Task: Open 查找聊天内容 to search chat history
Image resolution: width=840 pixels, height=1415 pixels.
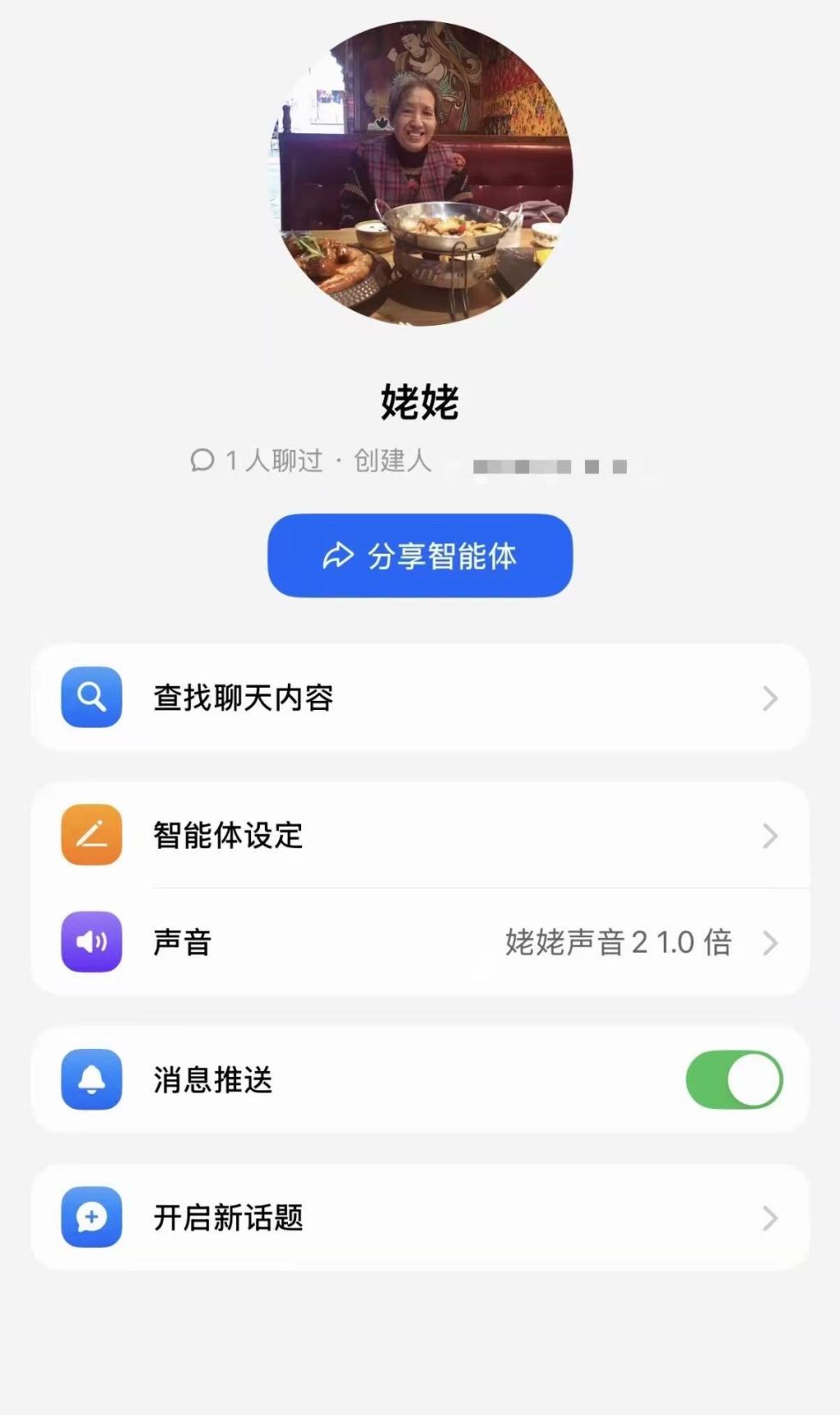Action: [420, 698]
